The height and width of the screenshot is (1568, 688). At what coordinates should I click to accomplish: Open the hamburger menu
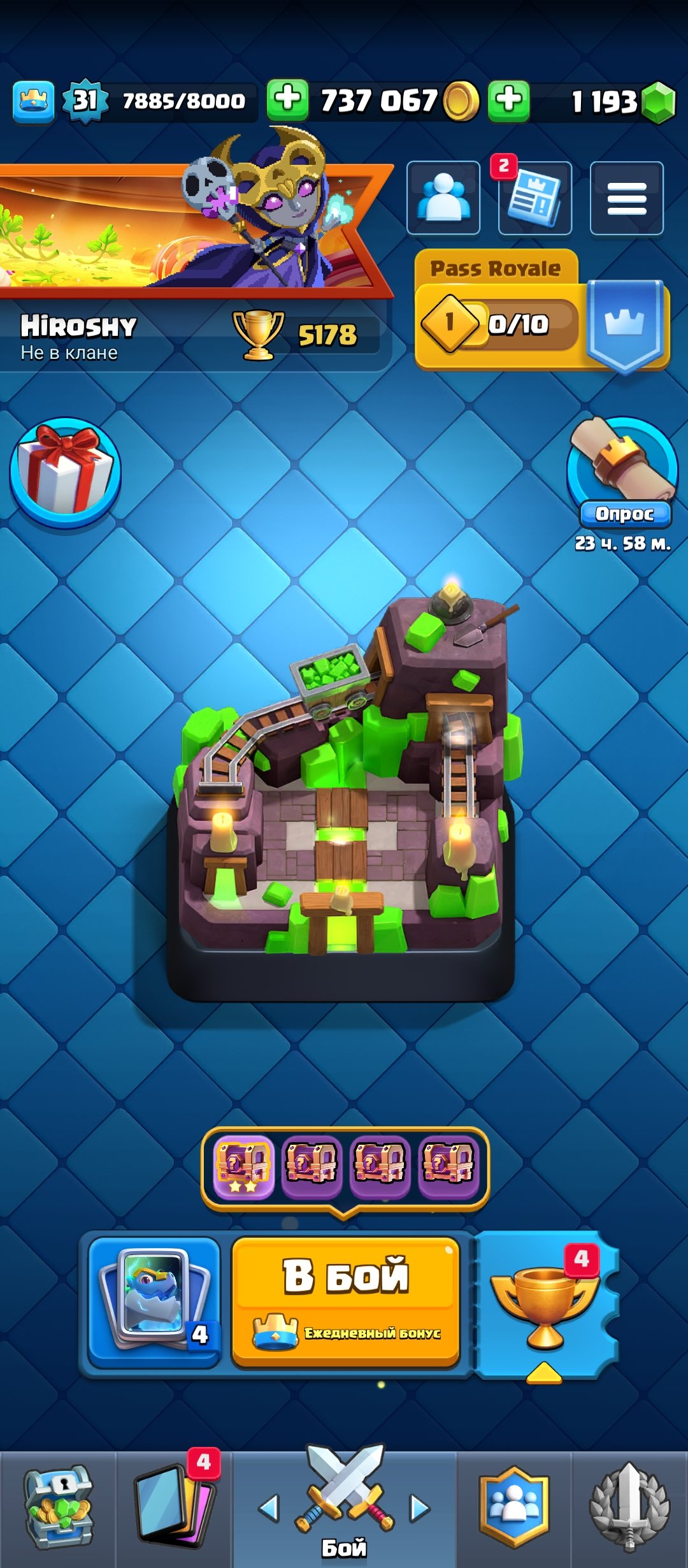tap(627, 198)
